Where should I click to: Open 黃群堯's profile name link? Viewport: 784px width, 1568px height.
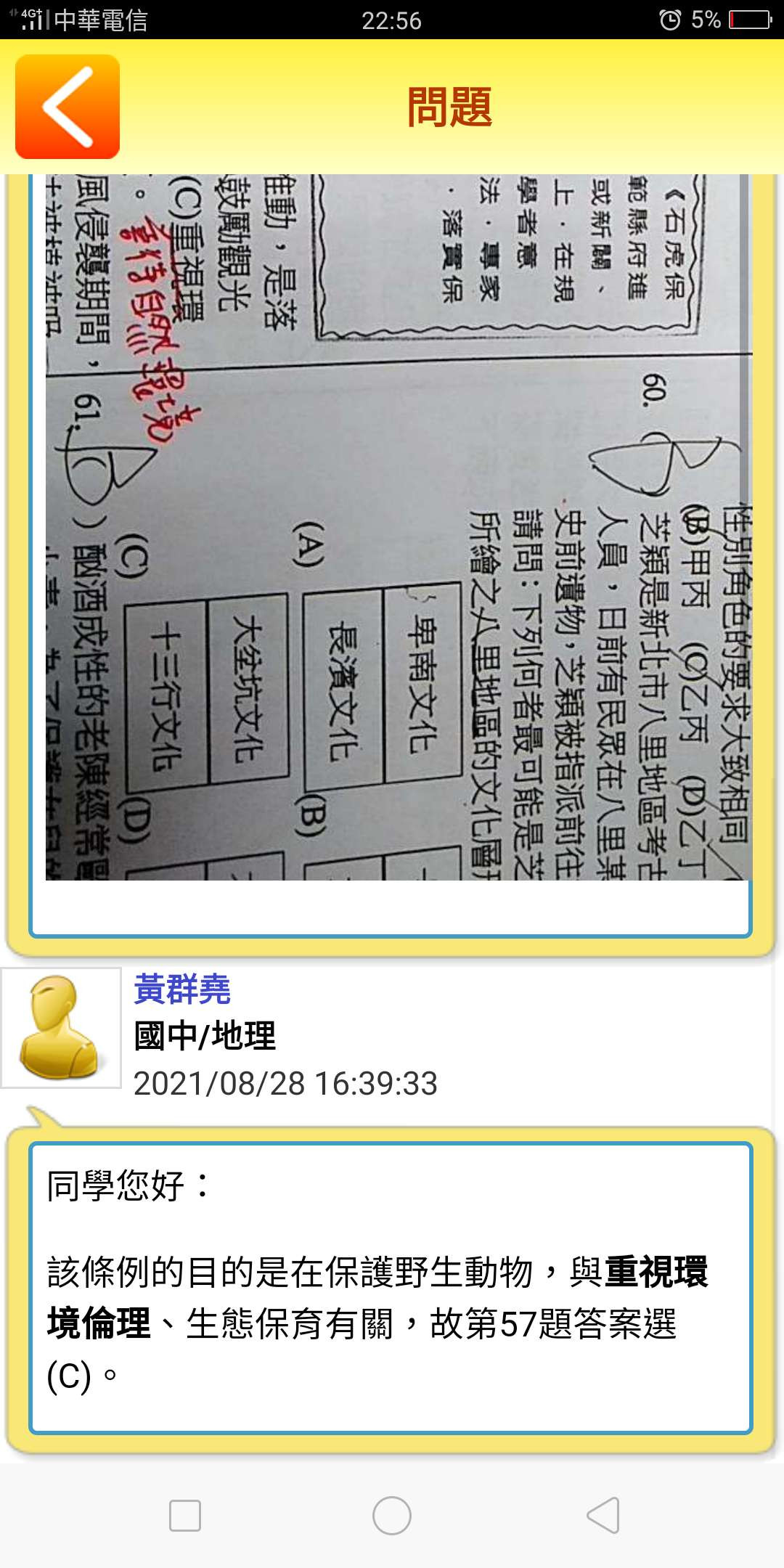(182, 989)
